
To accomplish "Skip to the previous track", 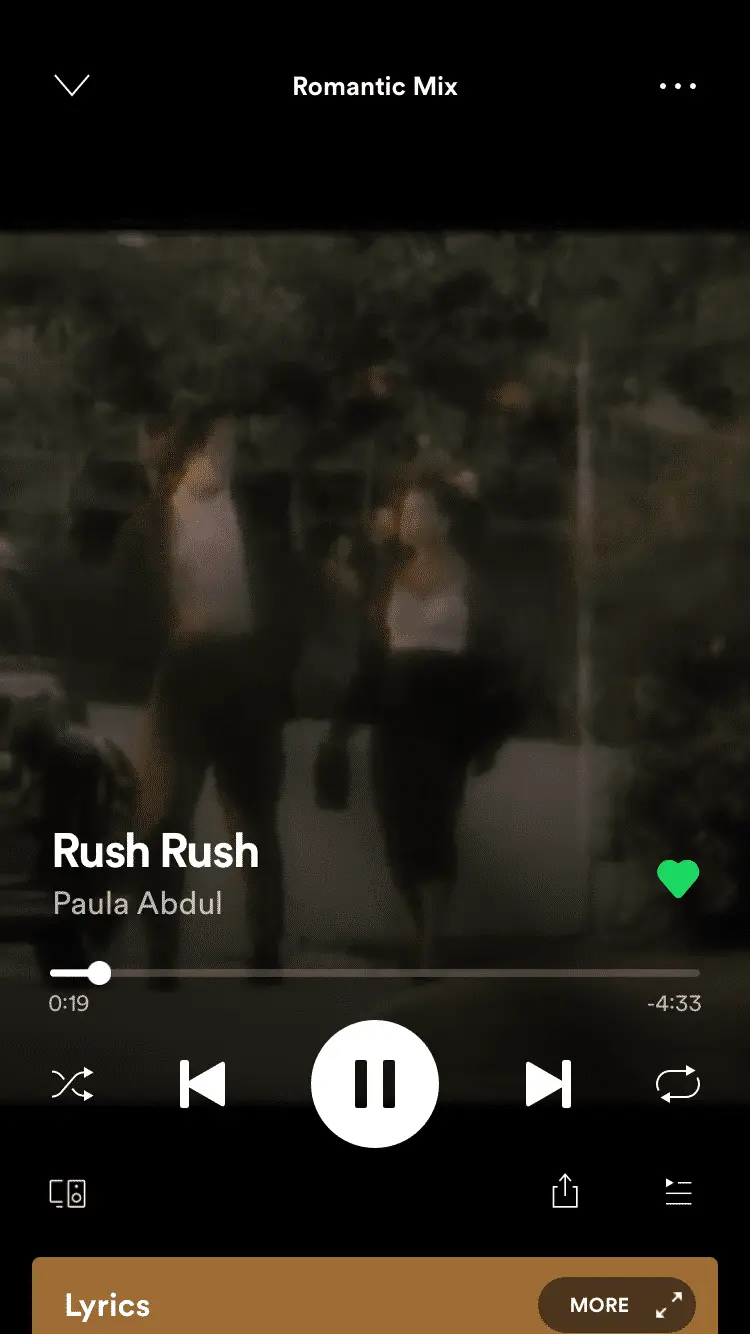I will click(x=203, y=1084).
